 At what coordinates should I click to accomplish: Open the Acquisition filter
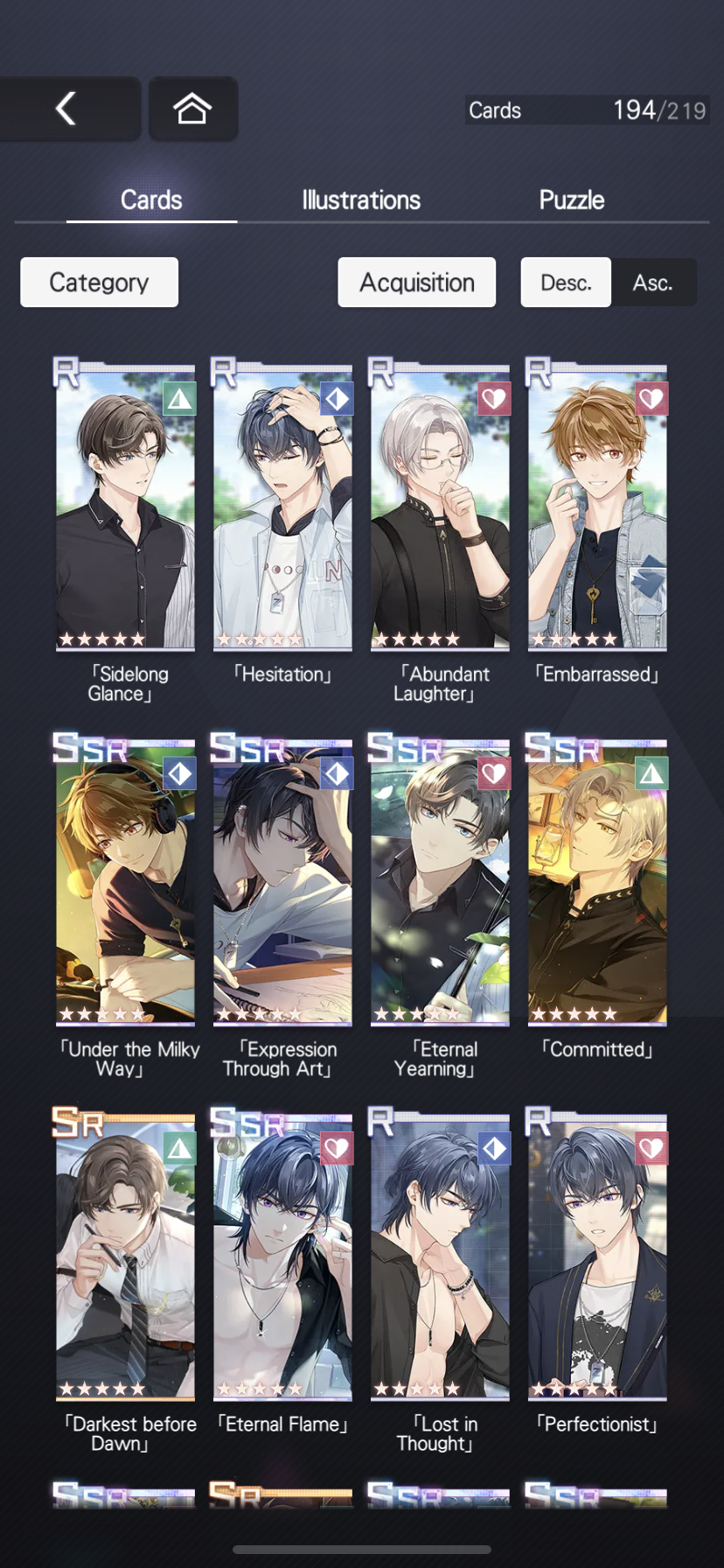[x=417, y=283]
